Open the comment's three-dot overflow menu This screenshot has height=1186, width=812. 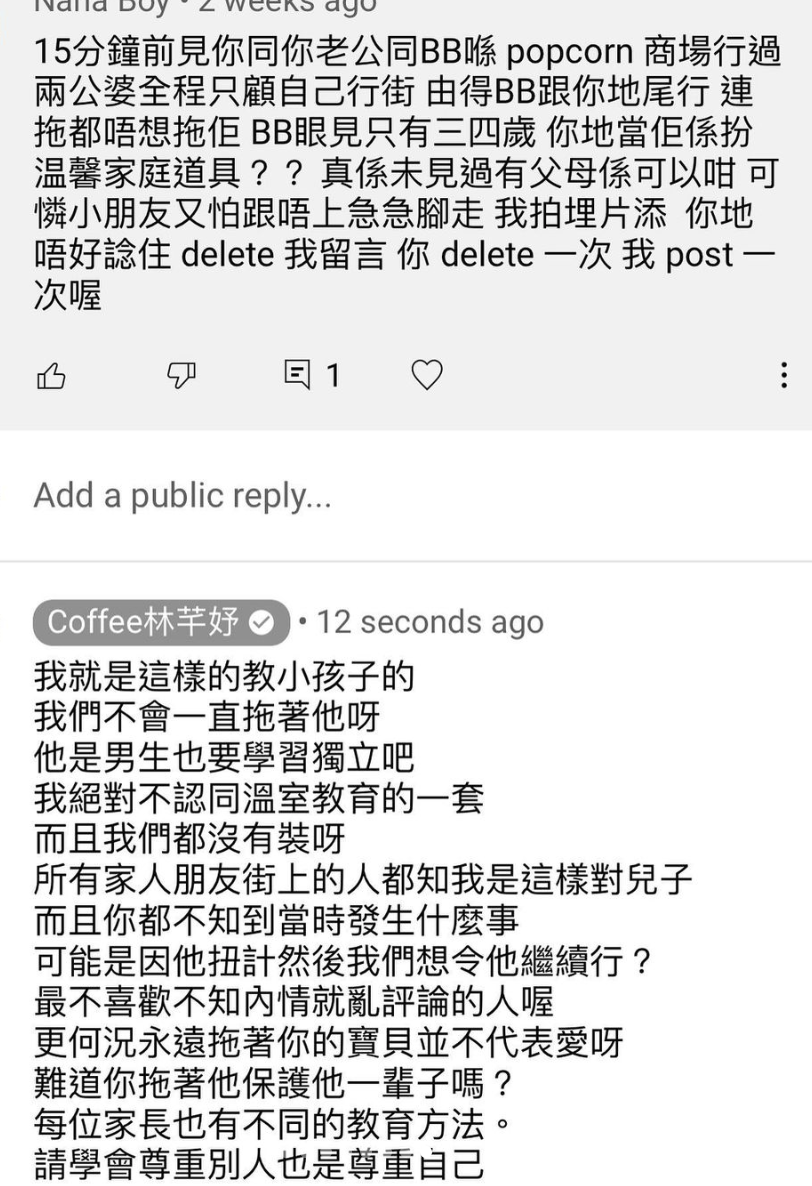tap(784, 376)
